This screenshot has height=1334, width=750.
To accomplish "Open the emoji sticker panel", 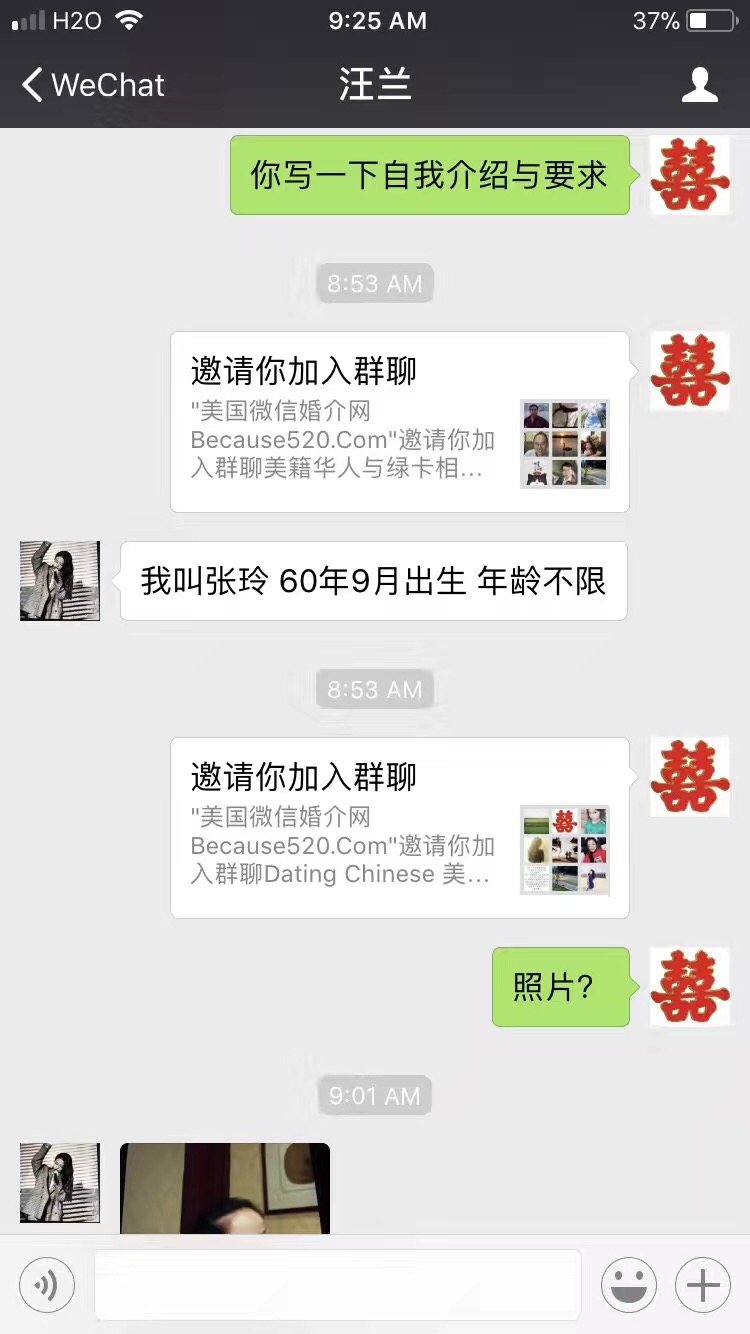I will pos(628,1284).
